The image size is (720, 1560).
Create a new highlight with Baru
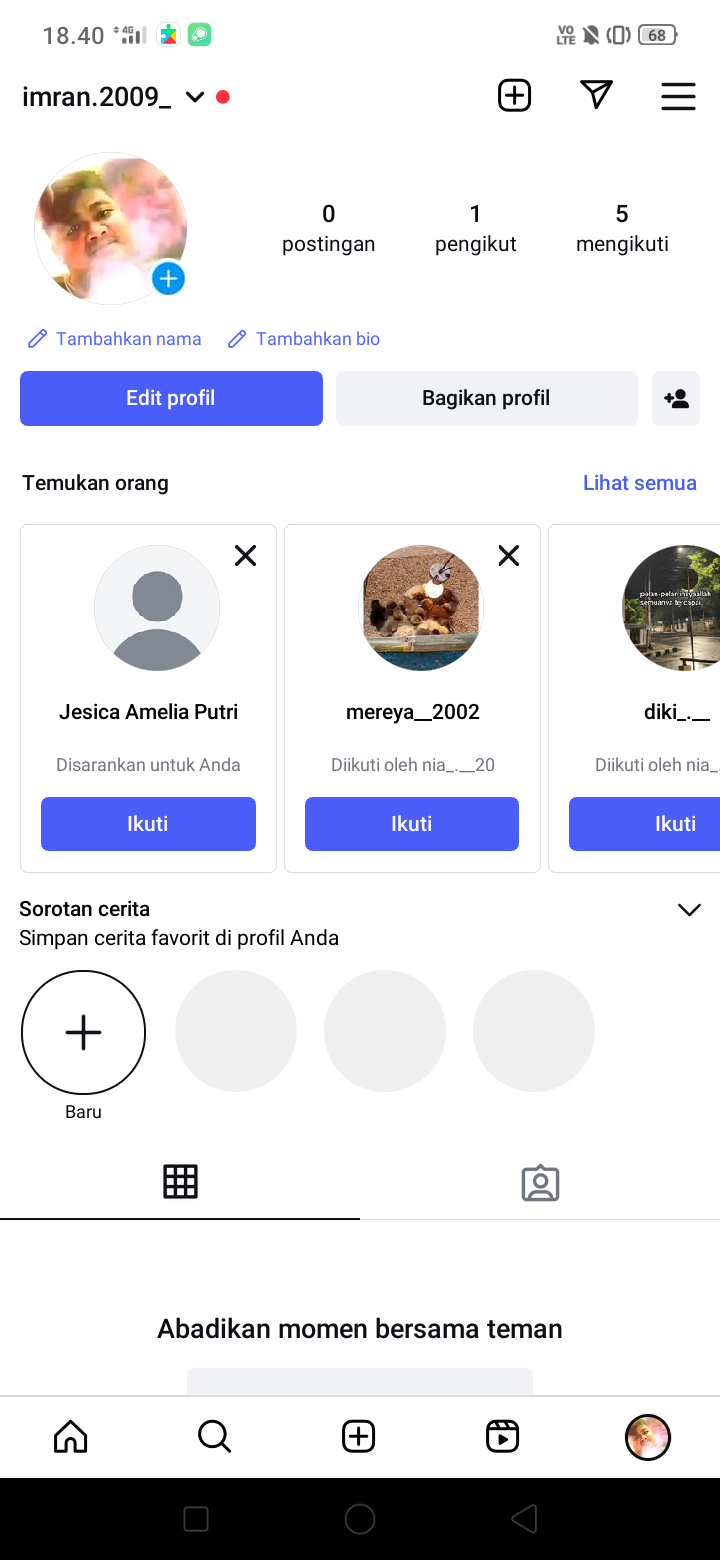click(83, 1032)
